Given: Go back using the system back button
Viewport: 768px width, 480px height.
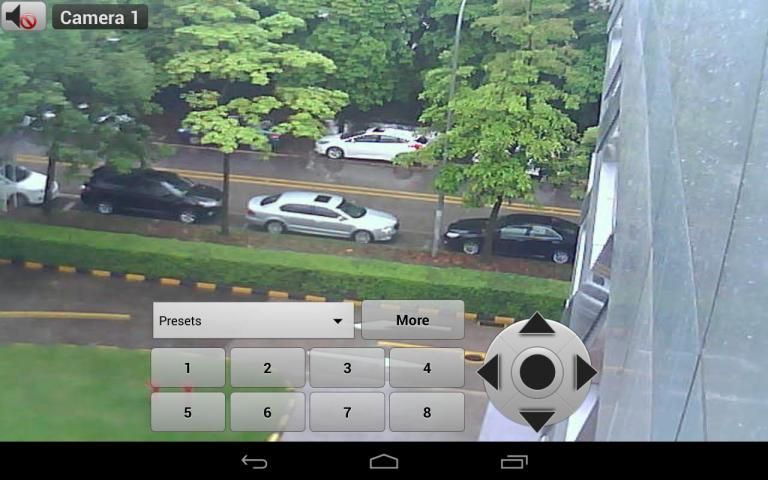Looking at the screenshot, I should (255, 462).
